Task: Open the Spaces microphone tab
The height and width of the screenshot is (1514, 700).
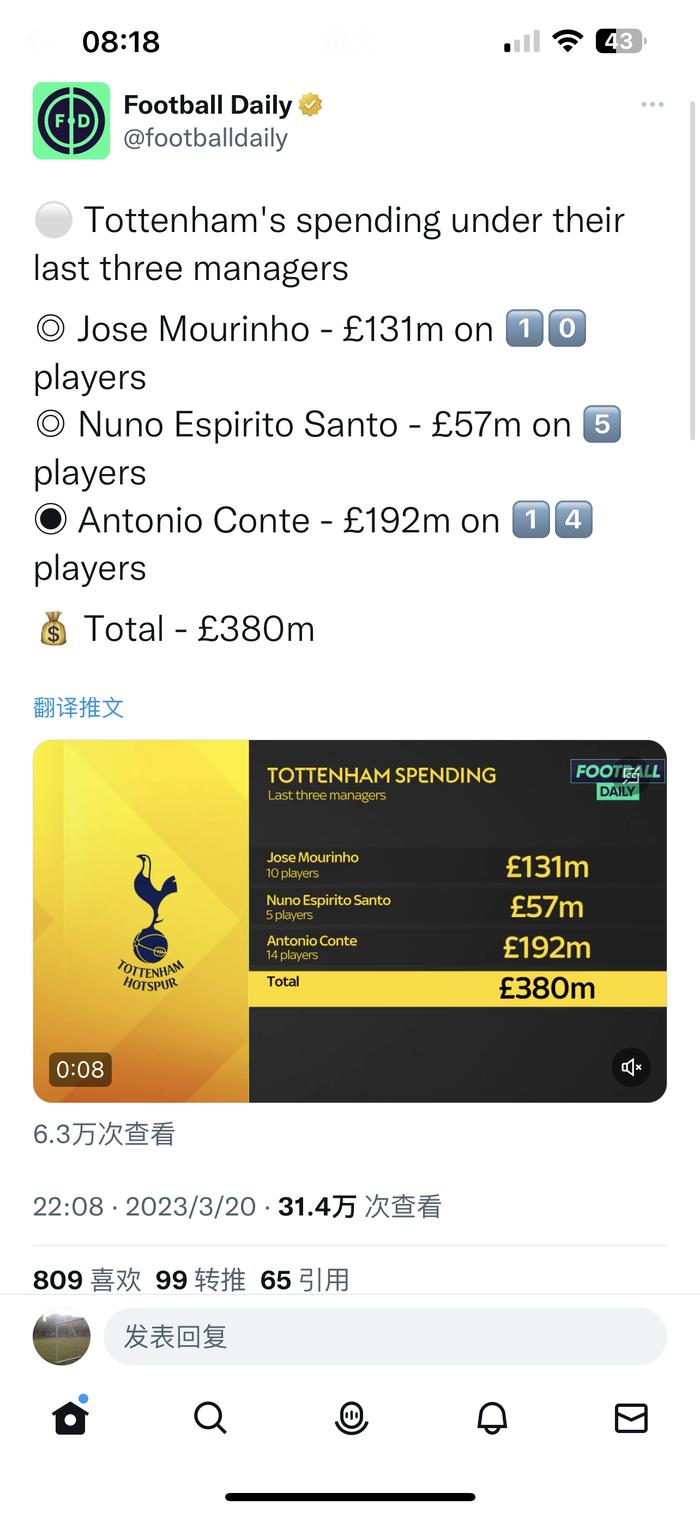Action: 351,1417
